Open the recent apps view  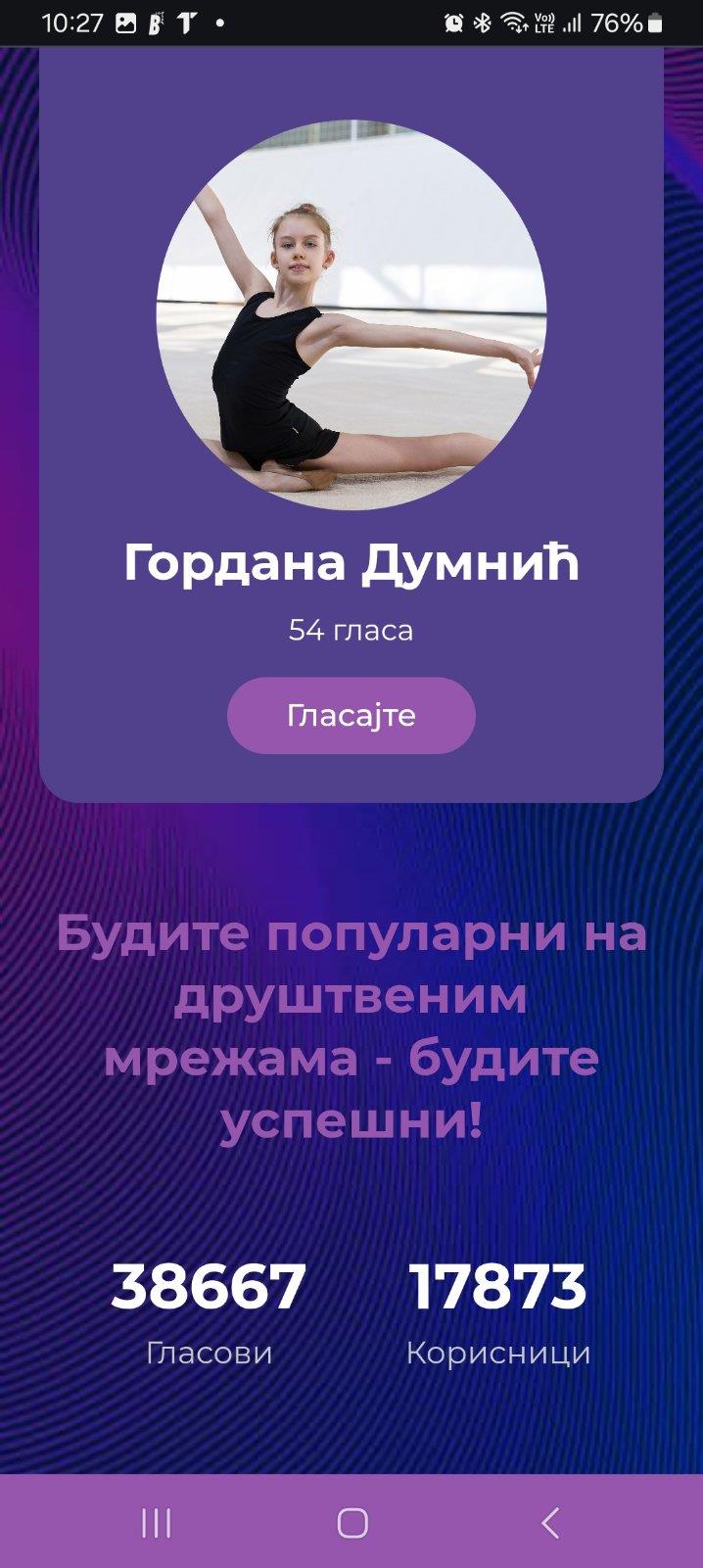(x=157, y=1523)
